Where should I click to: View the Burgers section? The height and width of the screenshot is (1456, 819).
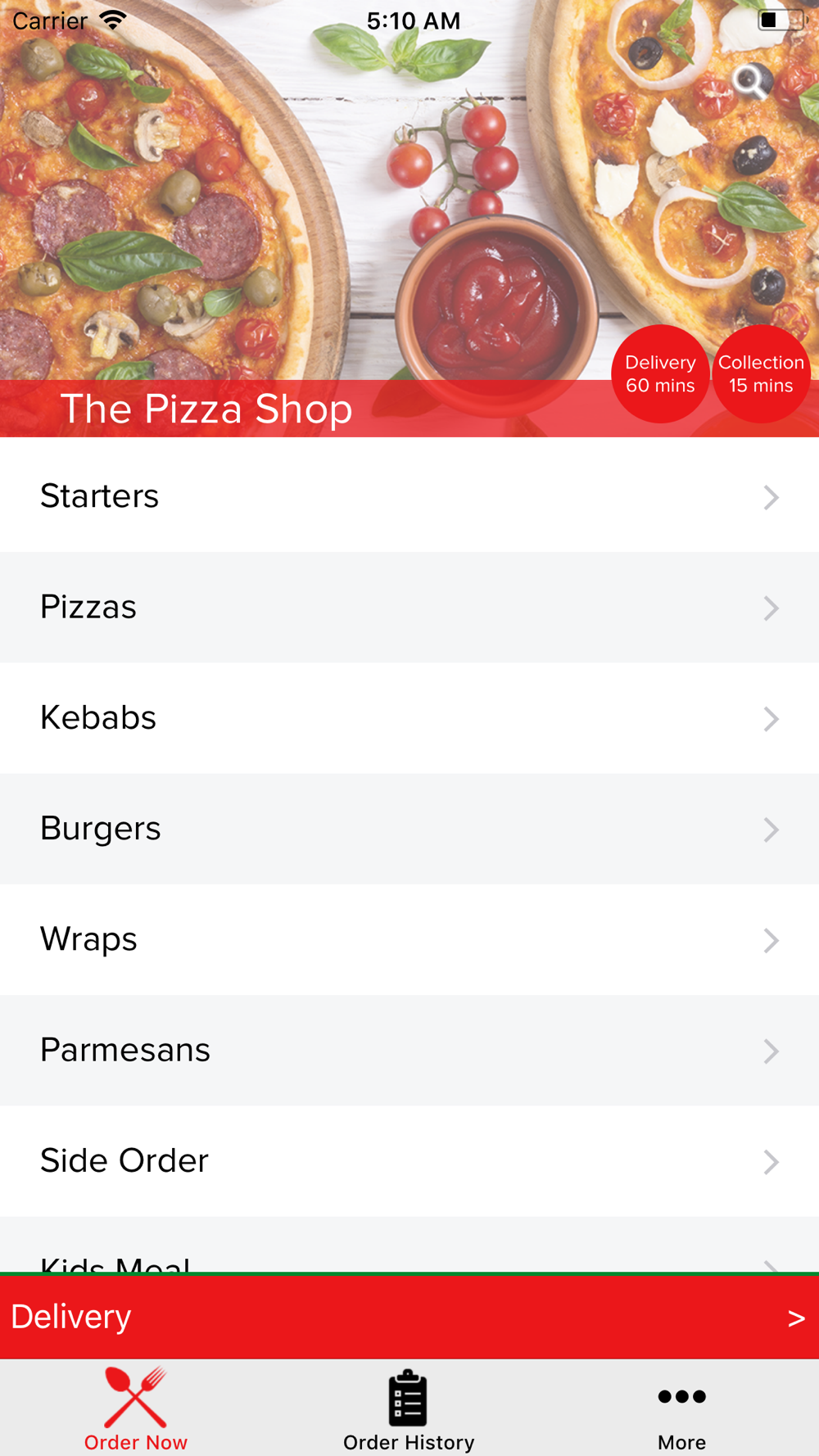click(409, 828)
